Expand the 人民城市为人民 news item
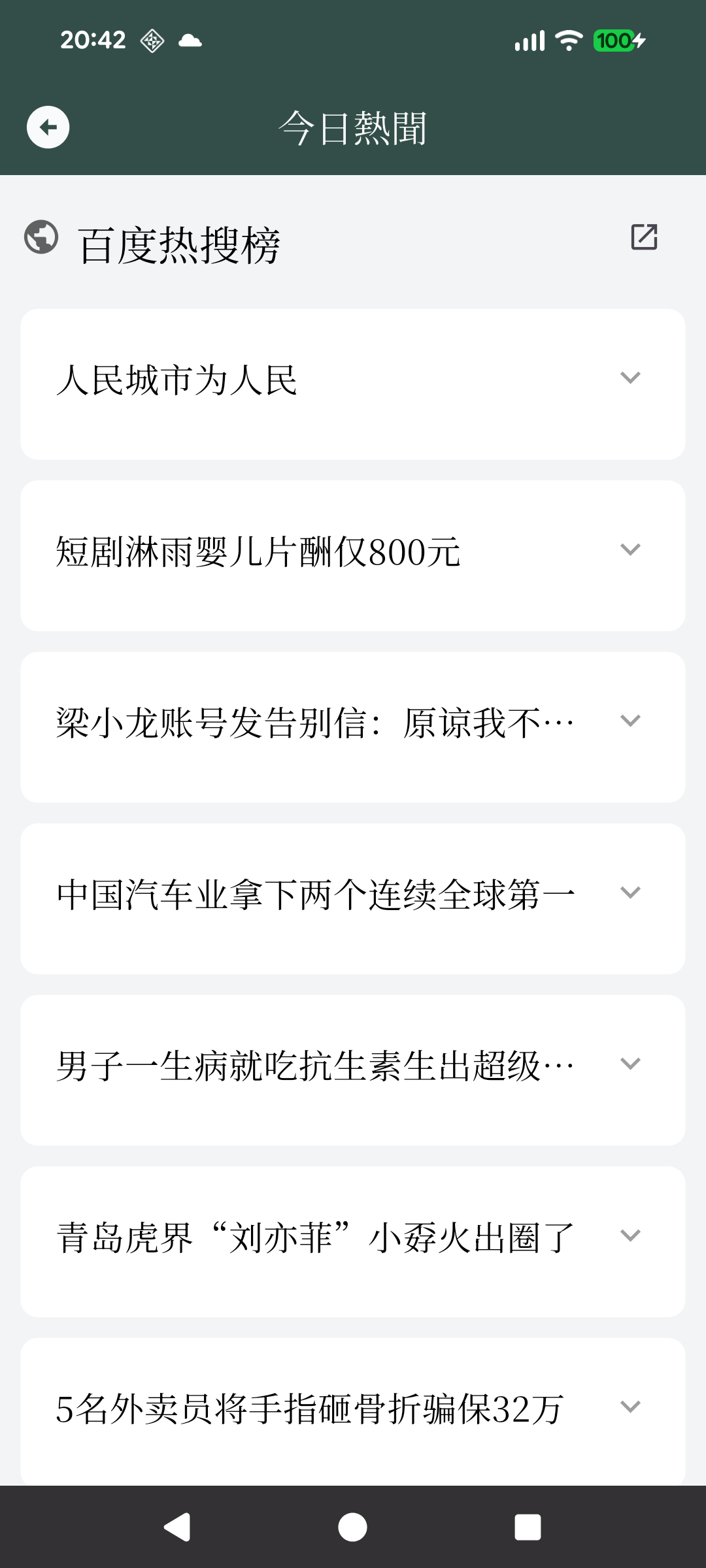The width and height of the screenshot is (706, 1568). 630,378
